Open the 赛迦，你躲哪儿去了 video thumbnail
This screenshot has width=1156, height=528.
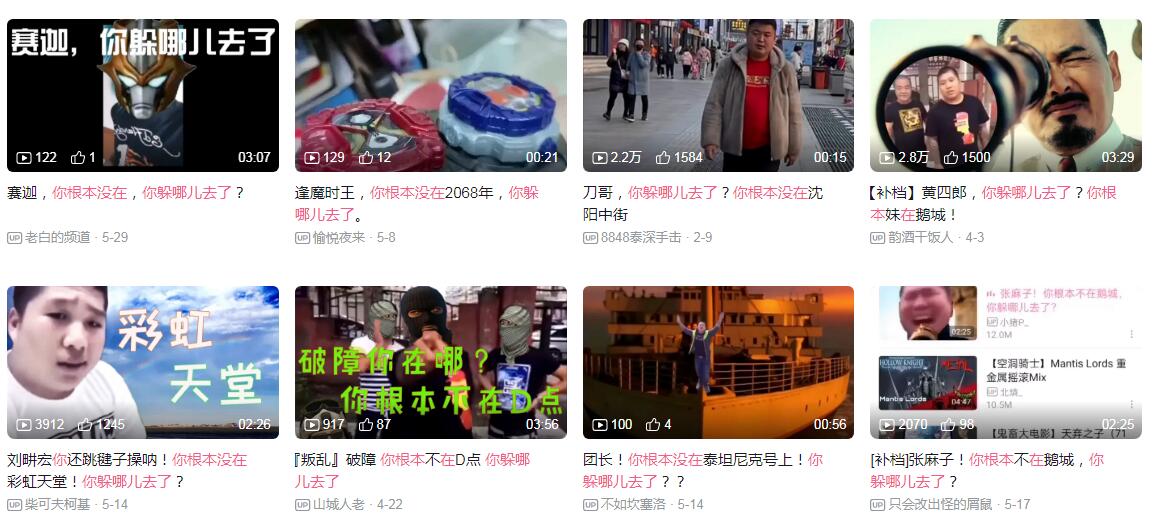143,95
